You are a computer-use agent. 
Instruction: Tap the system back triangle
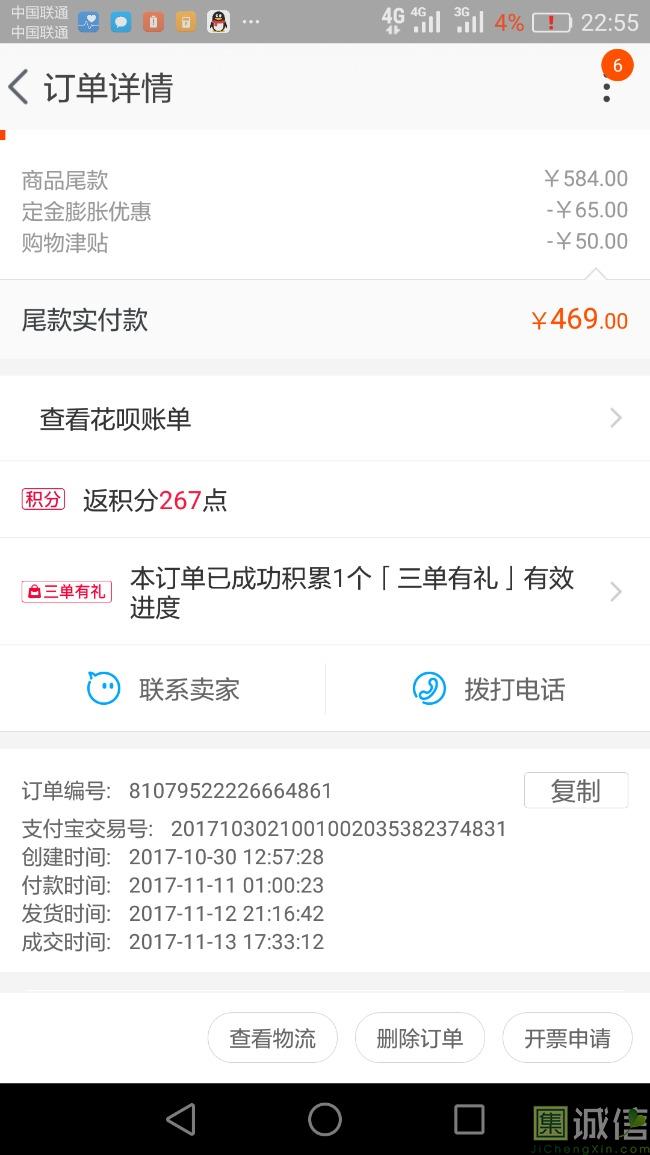(181, 1119)
